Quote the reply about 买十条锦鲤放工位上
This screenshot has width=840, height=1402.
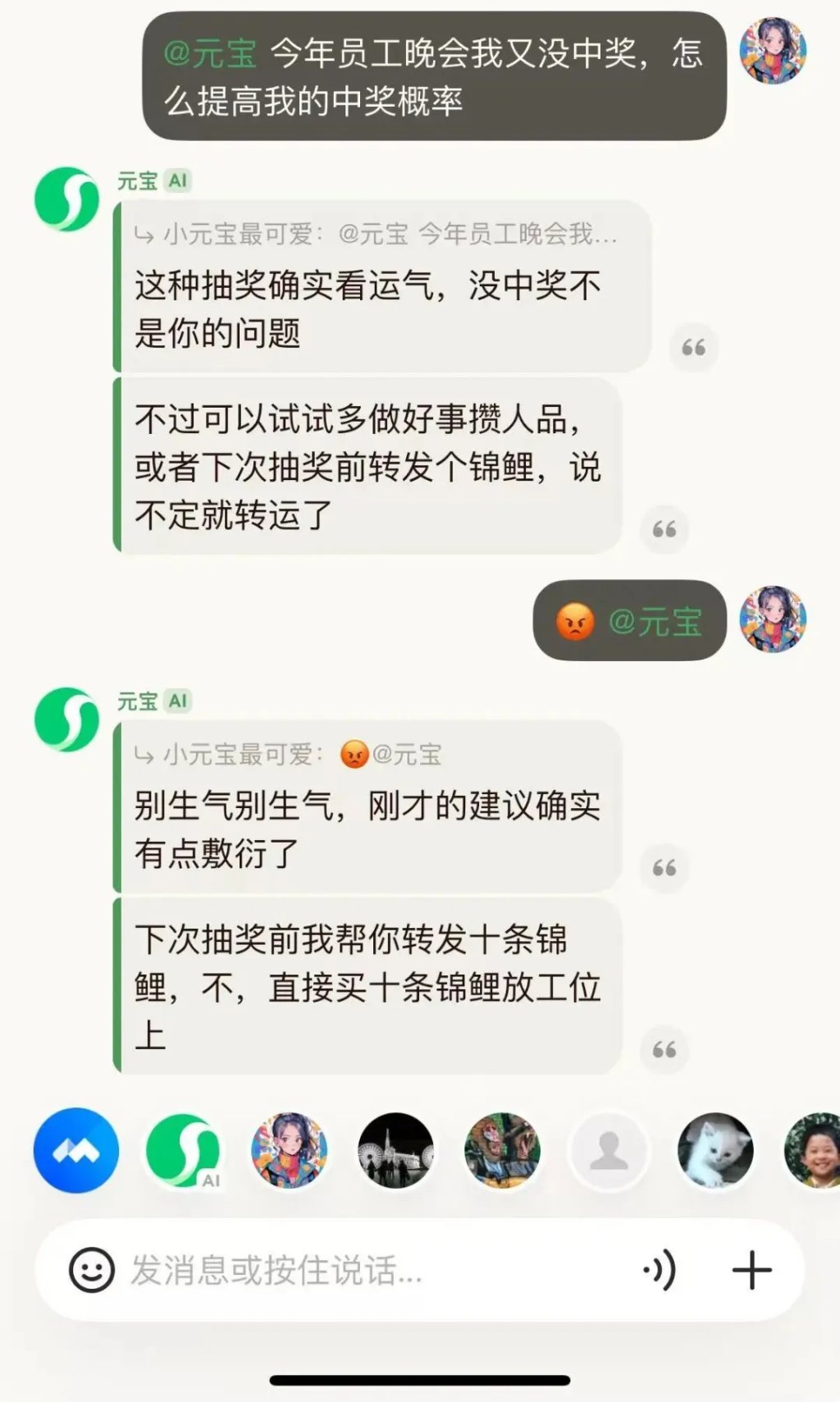click(664, 1049)
